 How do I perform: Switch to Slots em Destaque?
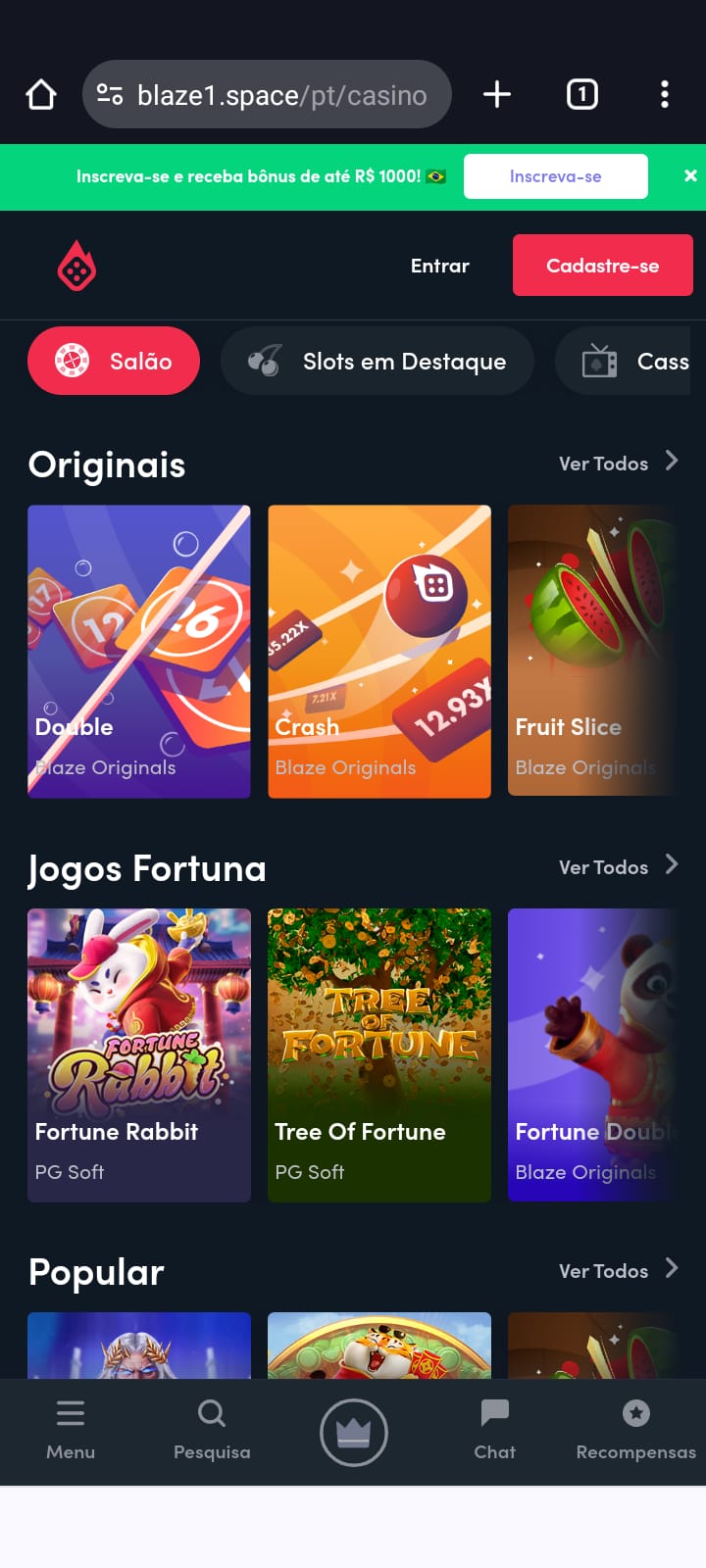tap(378, 361)
